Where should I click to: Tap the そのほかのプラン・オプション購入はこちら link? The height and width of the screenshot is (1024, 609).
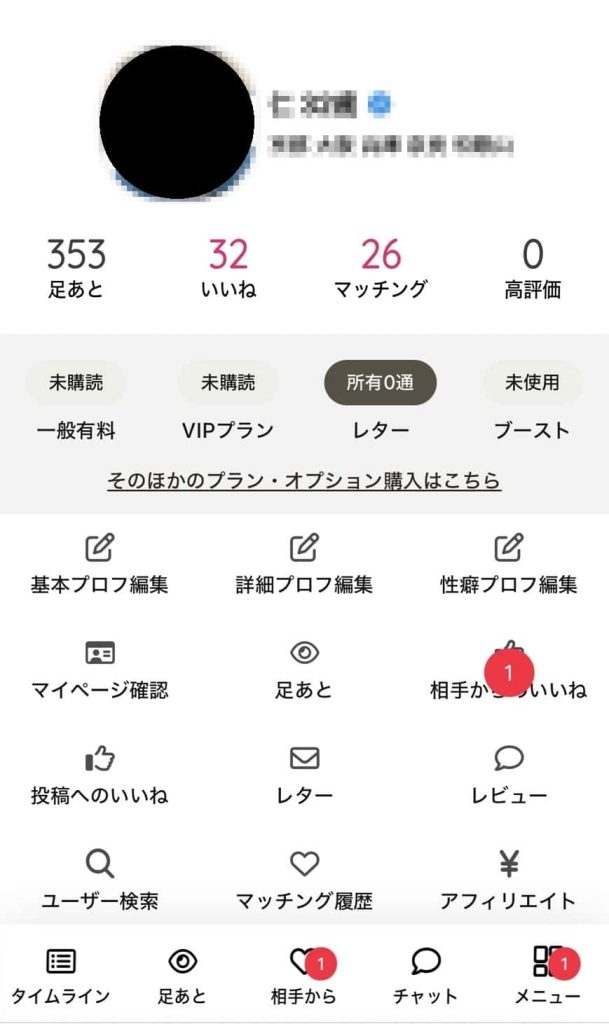304,481
